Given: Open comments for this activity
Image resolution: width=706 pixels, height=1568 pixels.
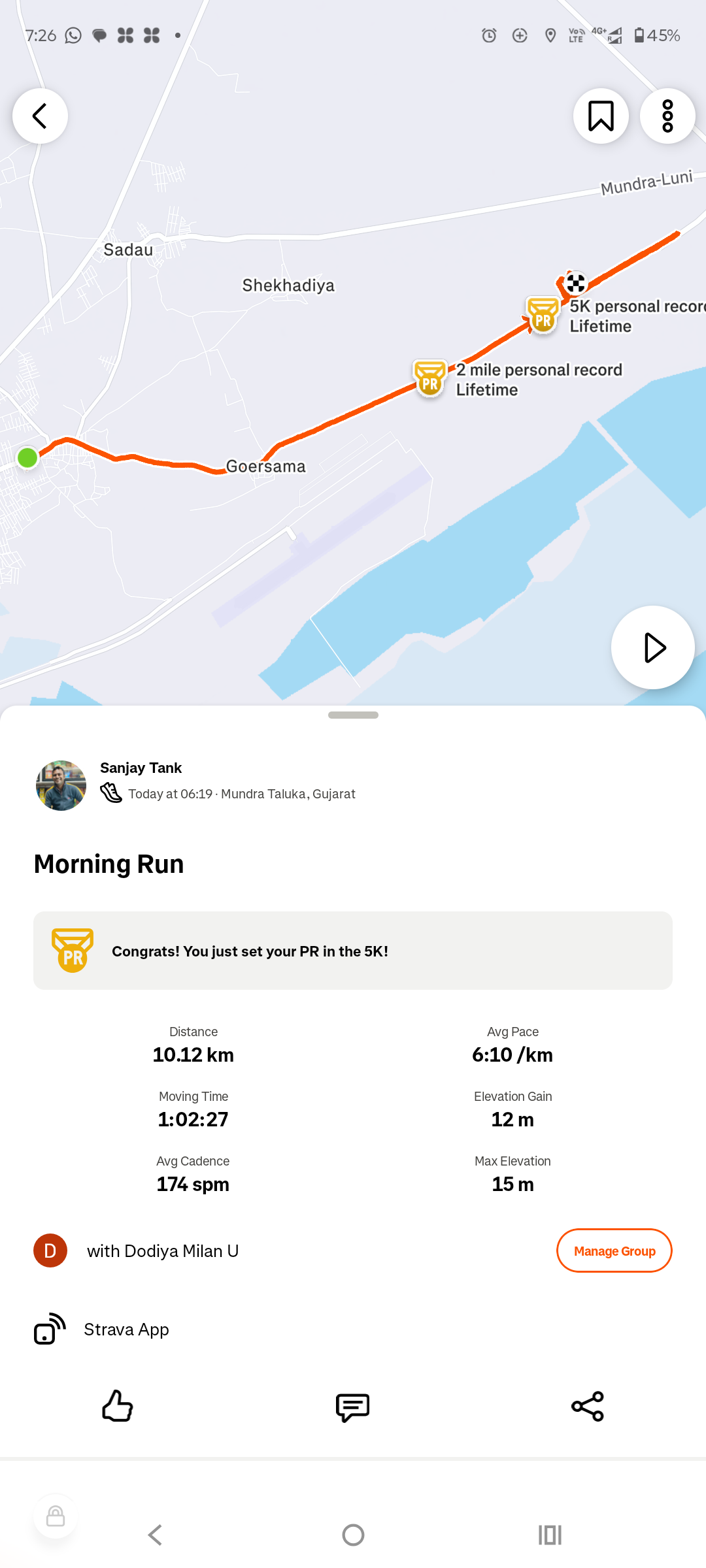Looking at the screenshot, I should coord(352,1407).
